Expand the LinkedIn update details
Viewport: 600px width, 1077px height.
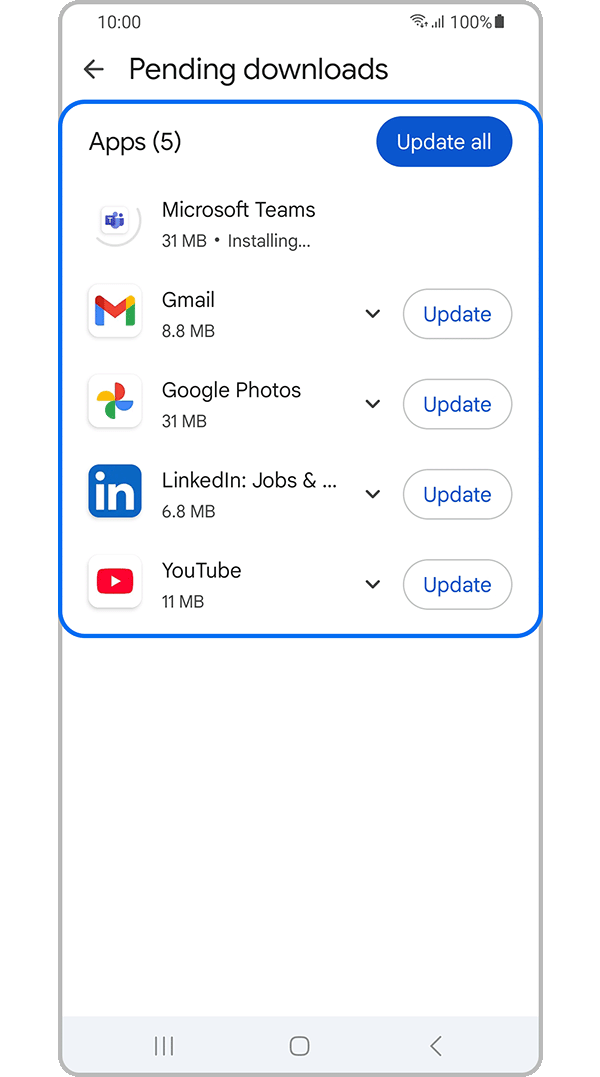pyautogui.click(x=373, y=494)
